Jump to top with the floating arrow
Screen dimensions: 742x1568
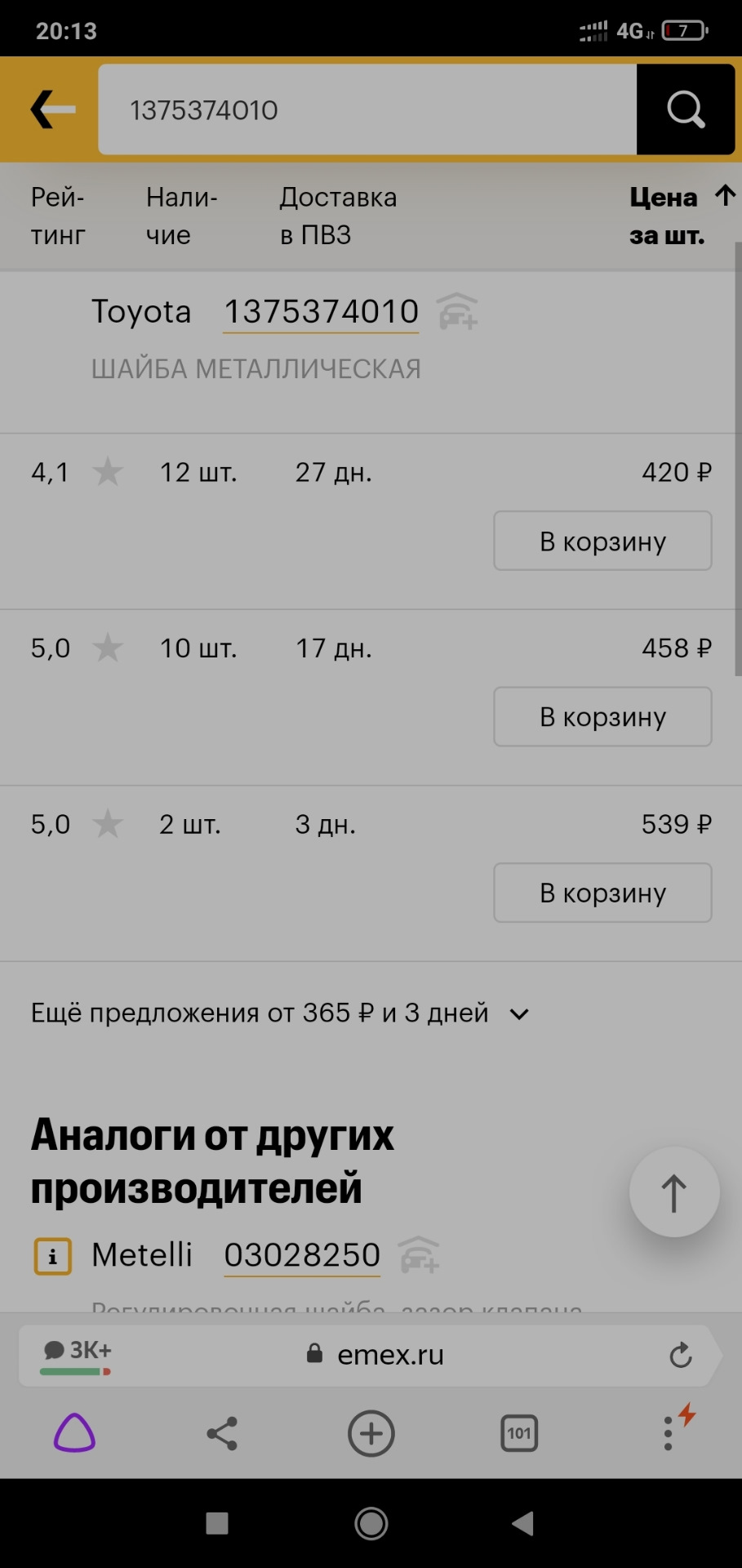673,1192
